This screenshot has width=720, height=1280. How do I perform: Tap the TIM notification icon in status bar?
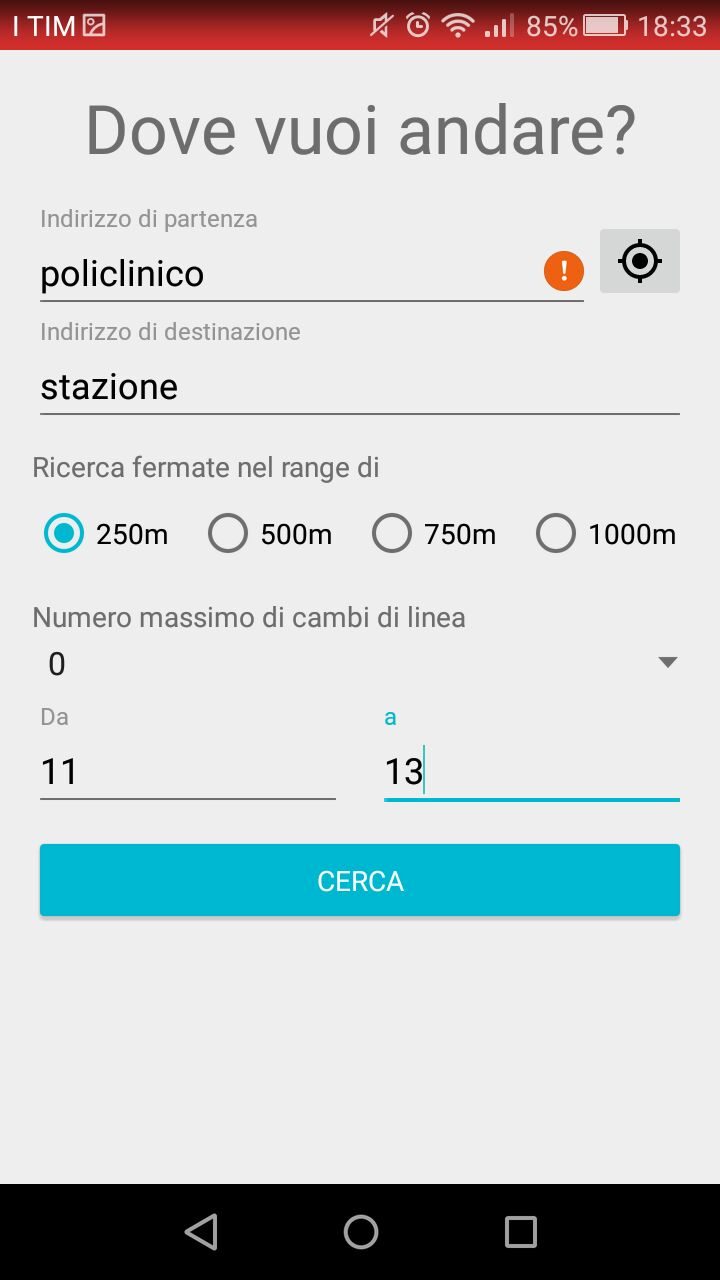click(x=93, y=24)
